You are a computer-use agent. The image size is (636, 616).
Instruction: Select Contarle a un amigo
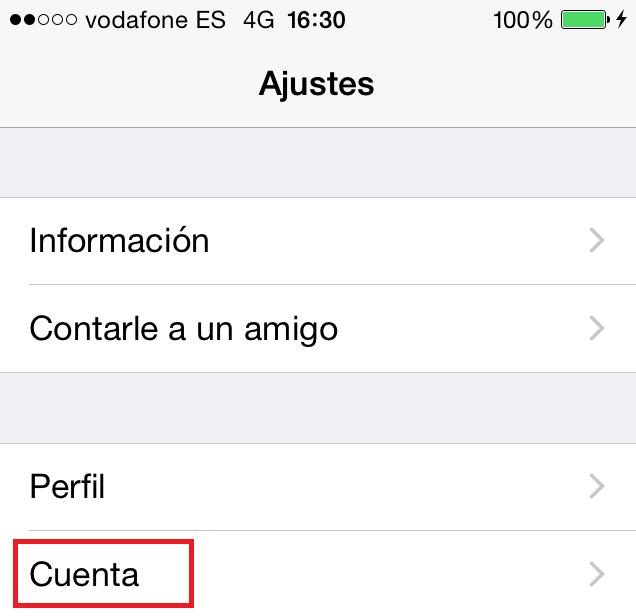coord(318,328)
